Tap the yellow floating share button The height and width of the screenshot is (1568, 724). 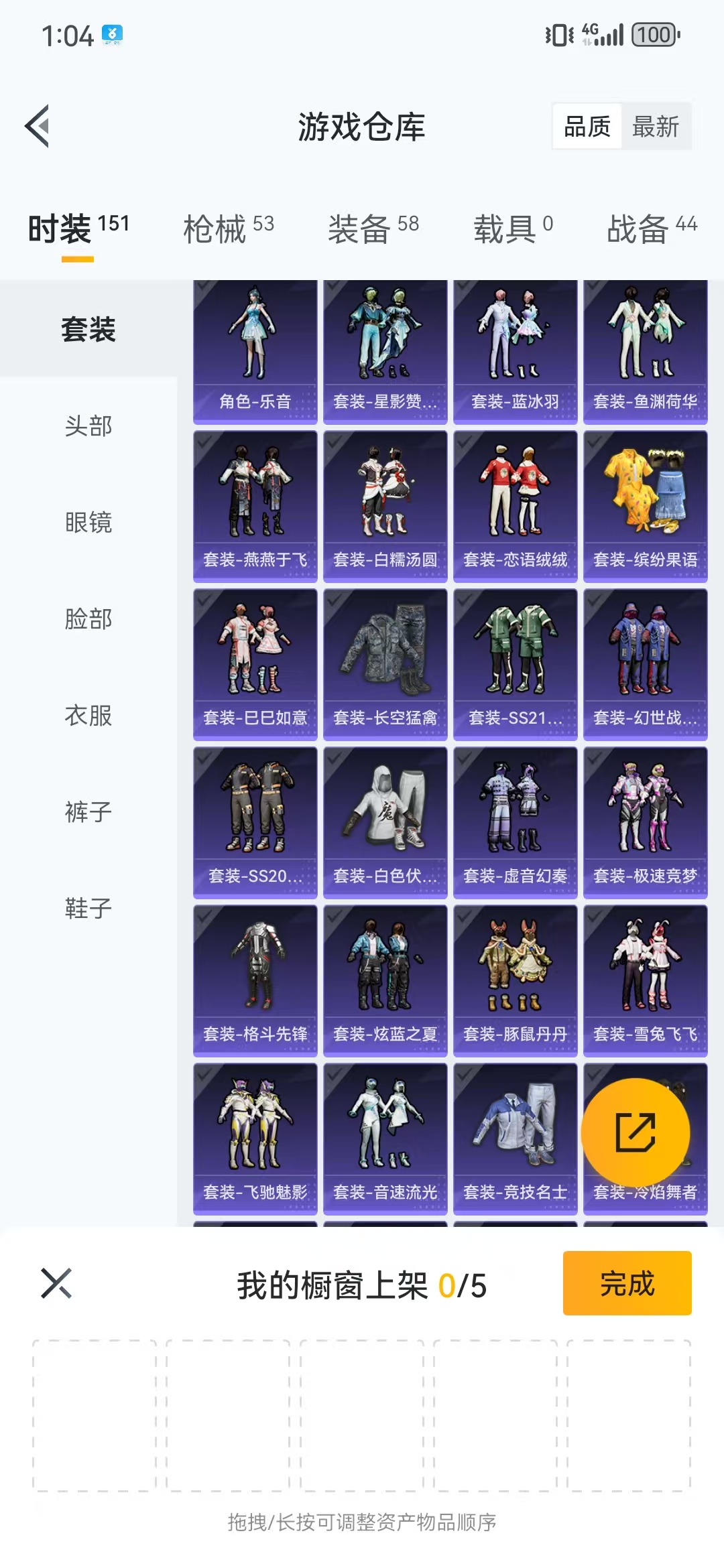click(x=636, y=1132)
